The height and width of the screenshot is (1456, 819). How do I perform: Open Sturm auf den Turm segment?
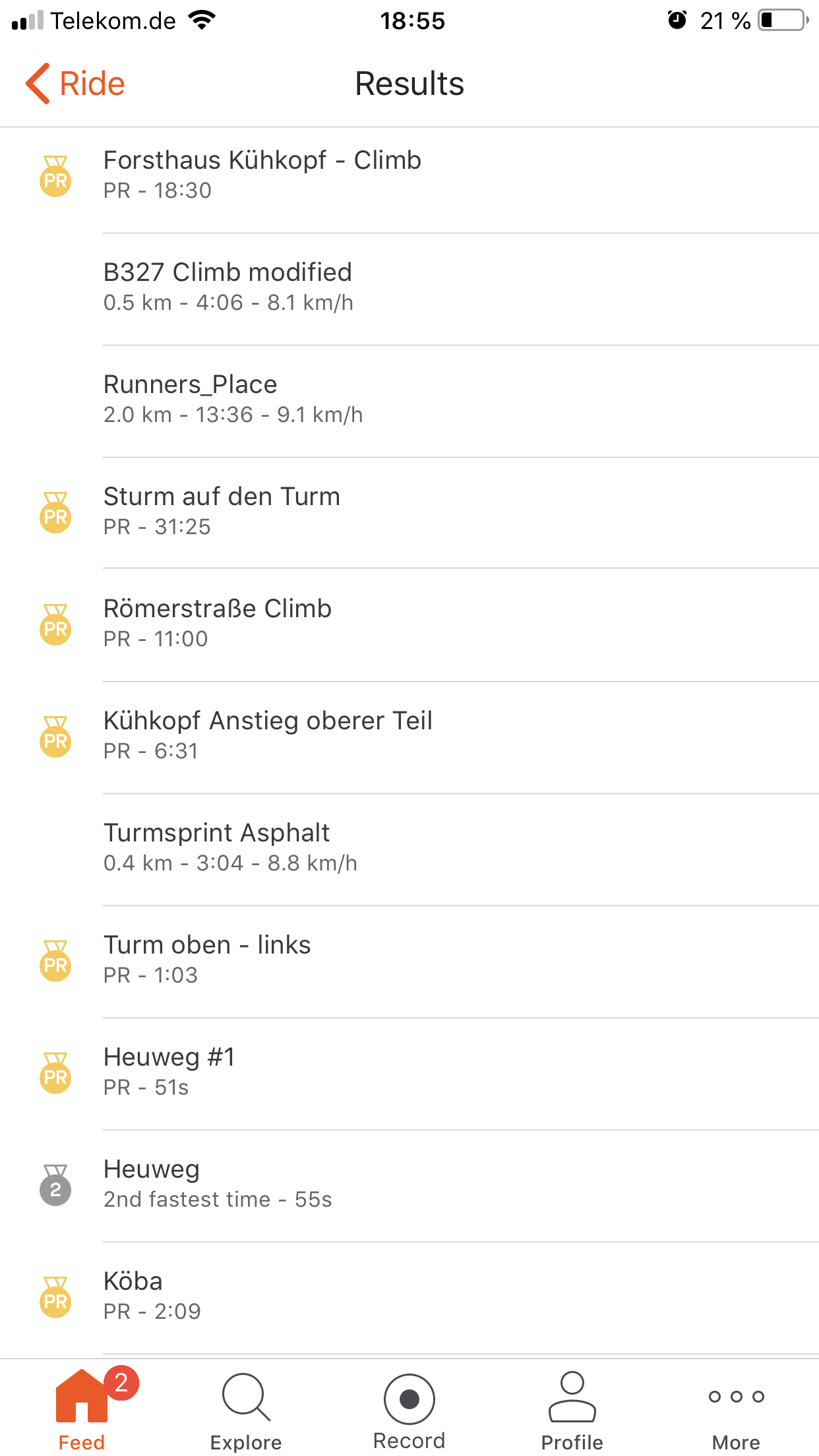click(x=409, y=513)
